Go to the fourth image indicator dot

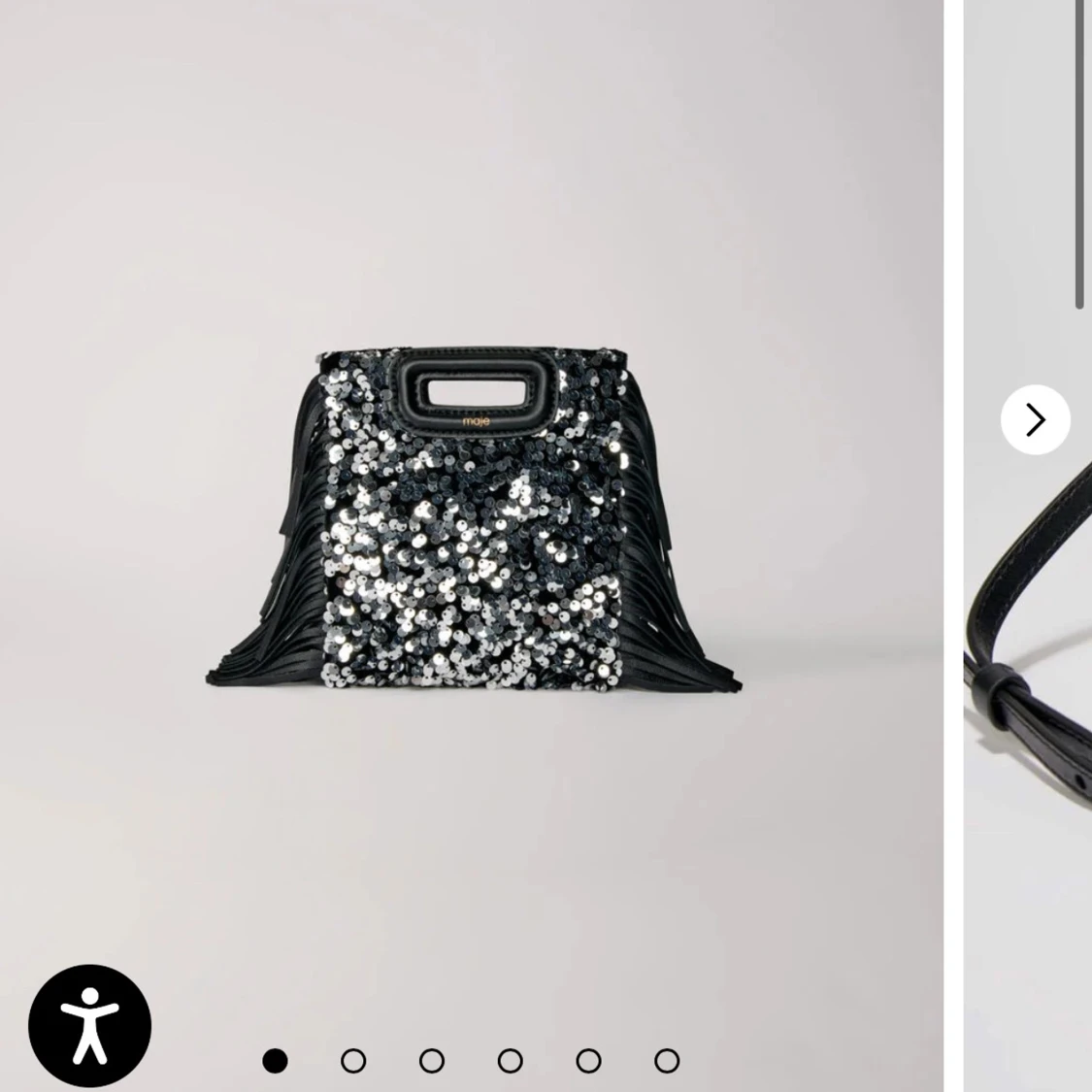tap(511, 1061)
